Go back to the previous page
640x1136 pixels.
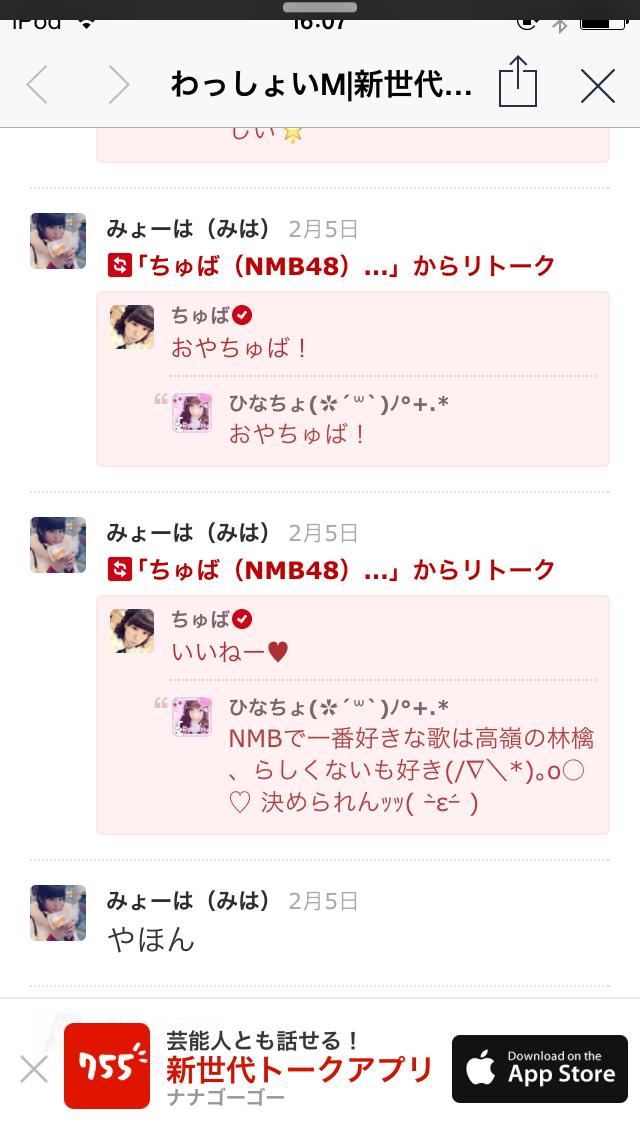click(37, 86)
